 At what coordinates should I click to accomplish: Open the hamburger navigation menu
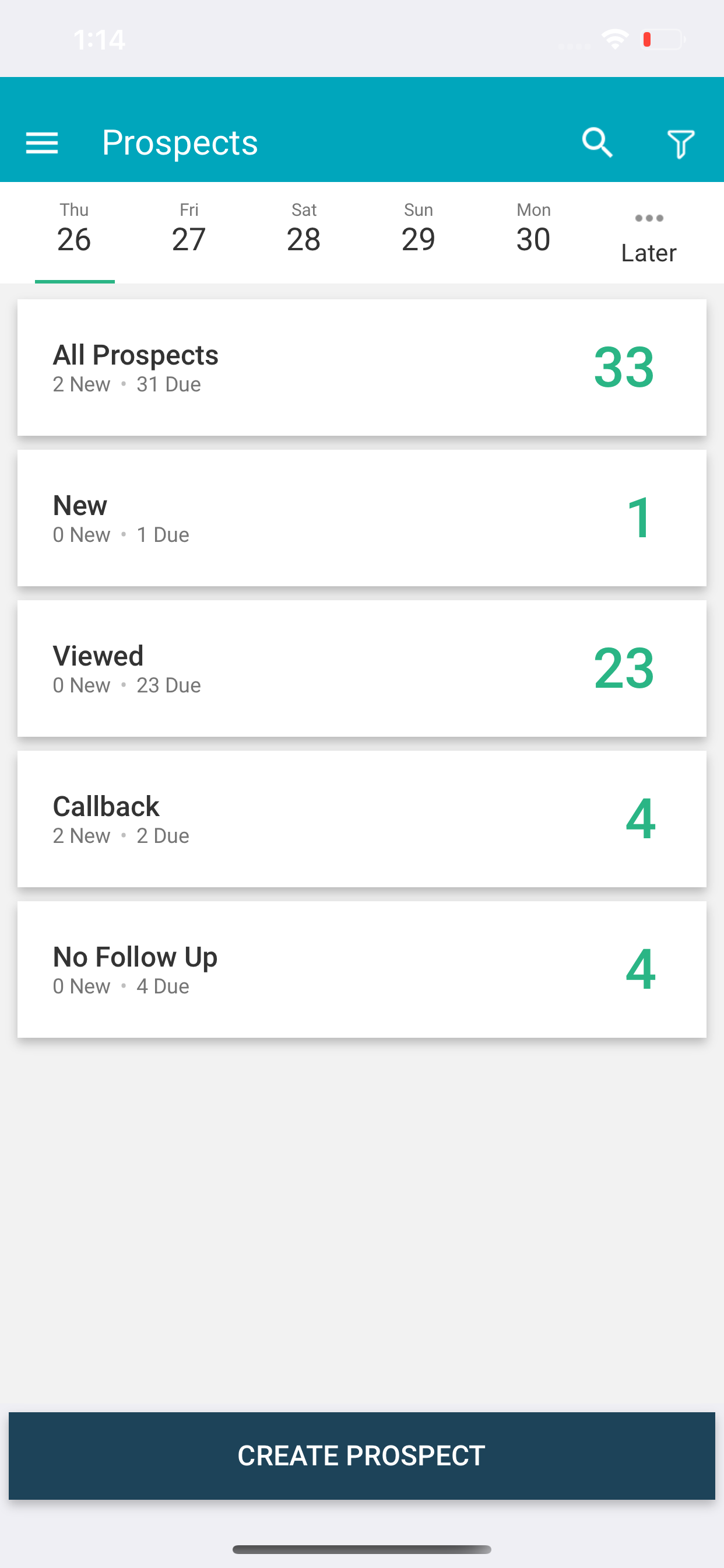tap(42, 143)
